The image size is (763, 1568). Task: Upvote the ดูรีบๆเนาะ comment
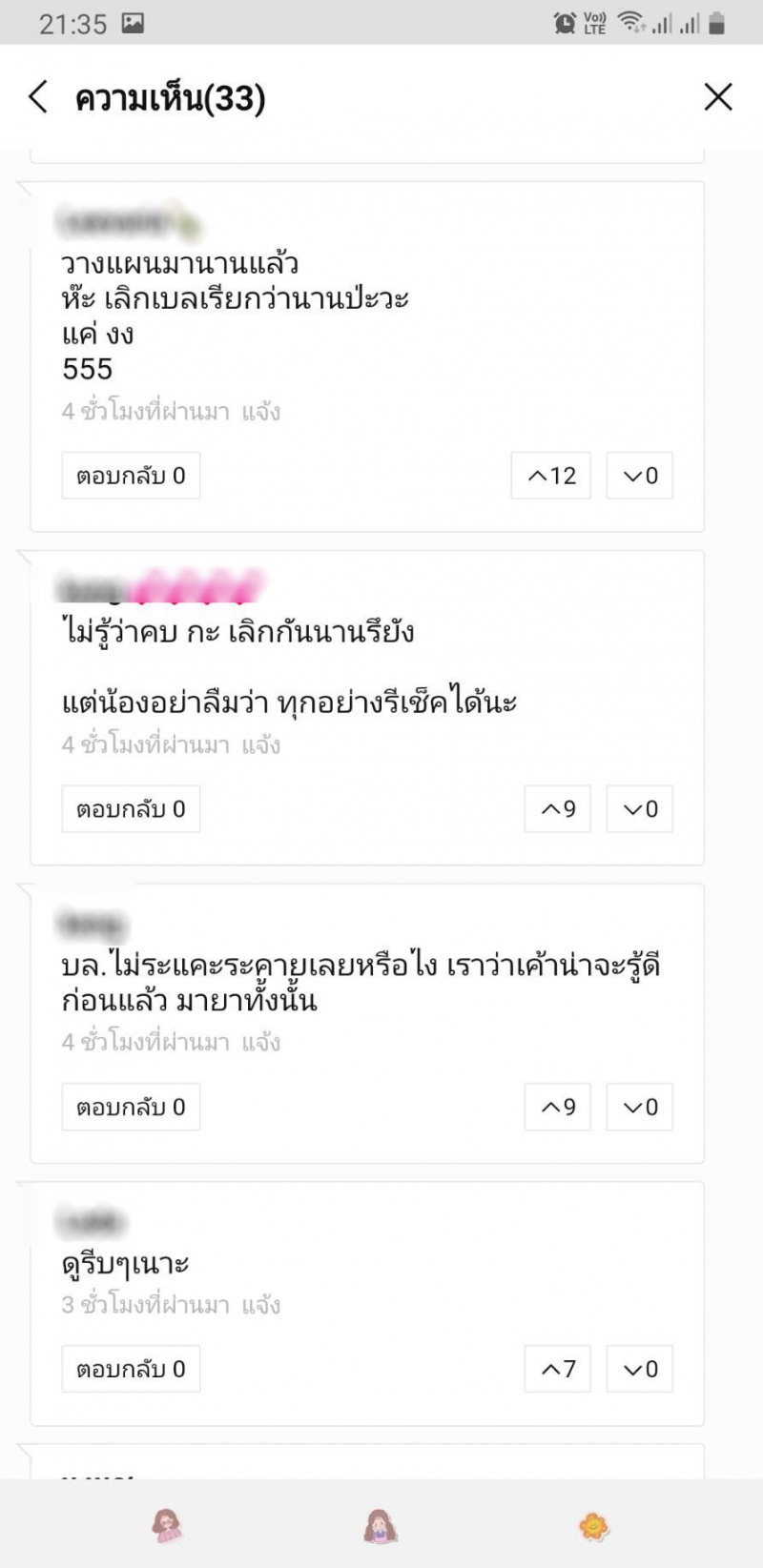[x=558, y=1370]
